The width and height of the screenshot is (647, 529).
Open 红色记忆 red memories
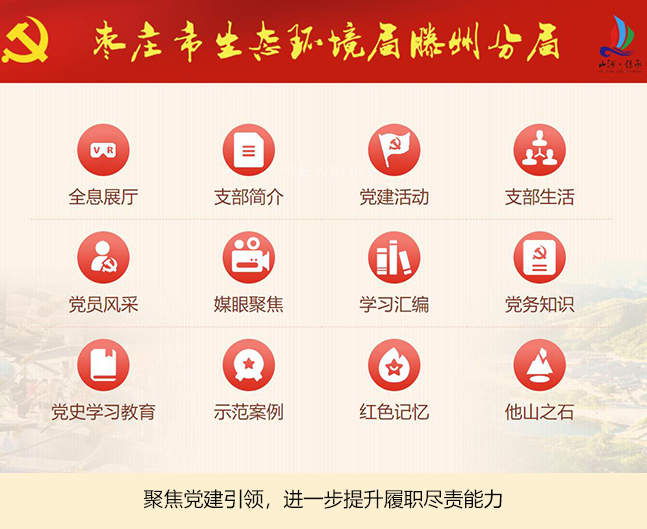point(394,365)
